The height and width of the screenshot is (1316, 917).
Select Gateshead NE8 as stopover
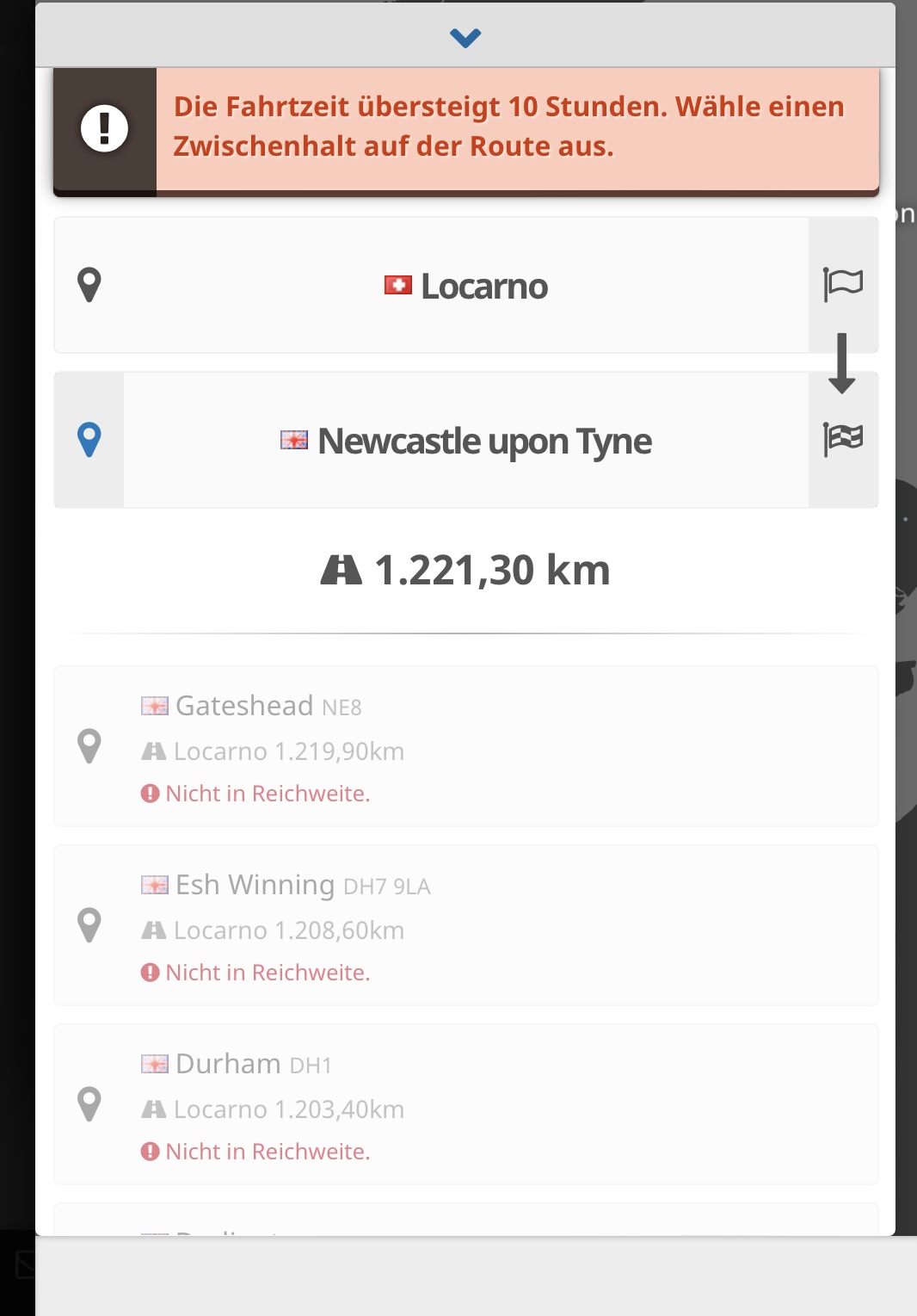tap(465, 746)
